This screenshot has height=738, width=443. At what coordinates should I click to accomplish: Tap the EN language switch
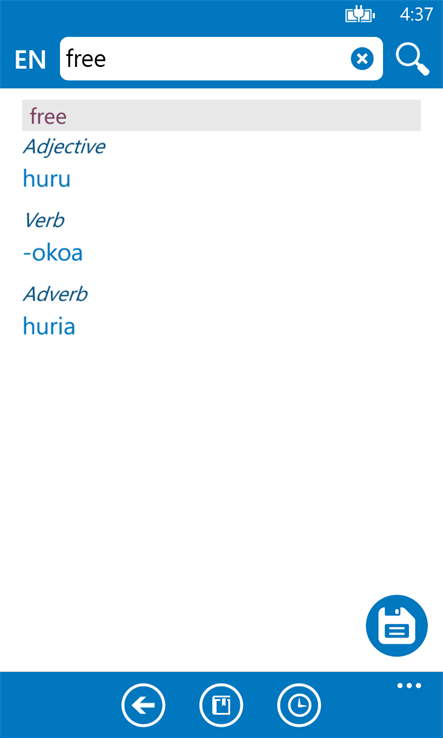(30, 60)
